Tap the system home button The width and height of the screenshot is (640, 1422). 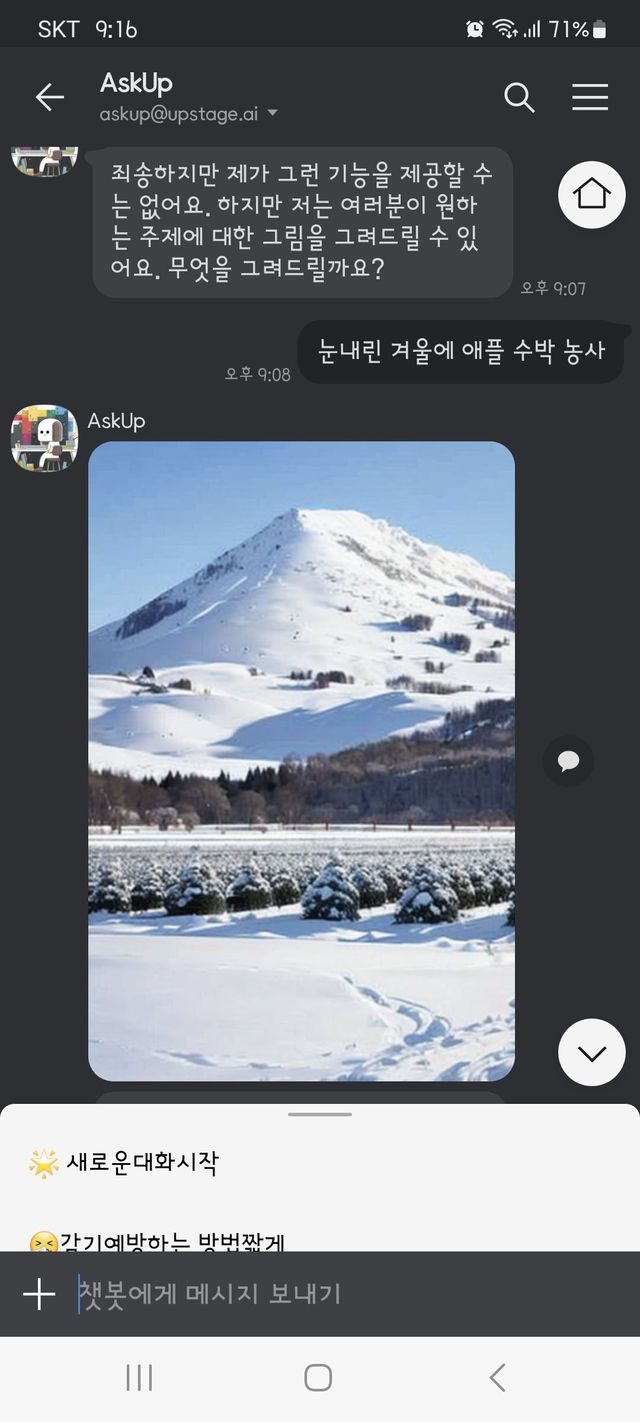tap(318, 1378)
